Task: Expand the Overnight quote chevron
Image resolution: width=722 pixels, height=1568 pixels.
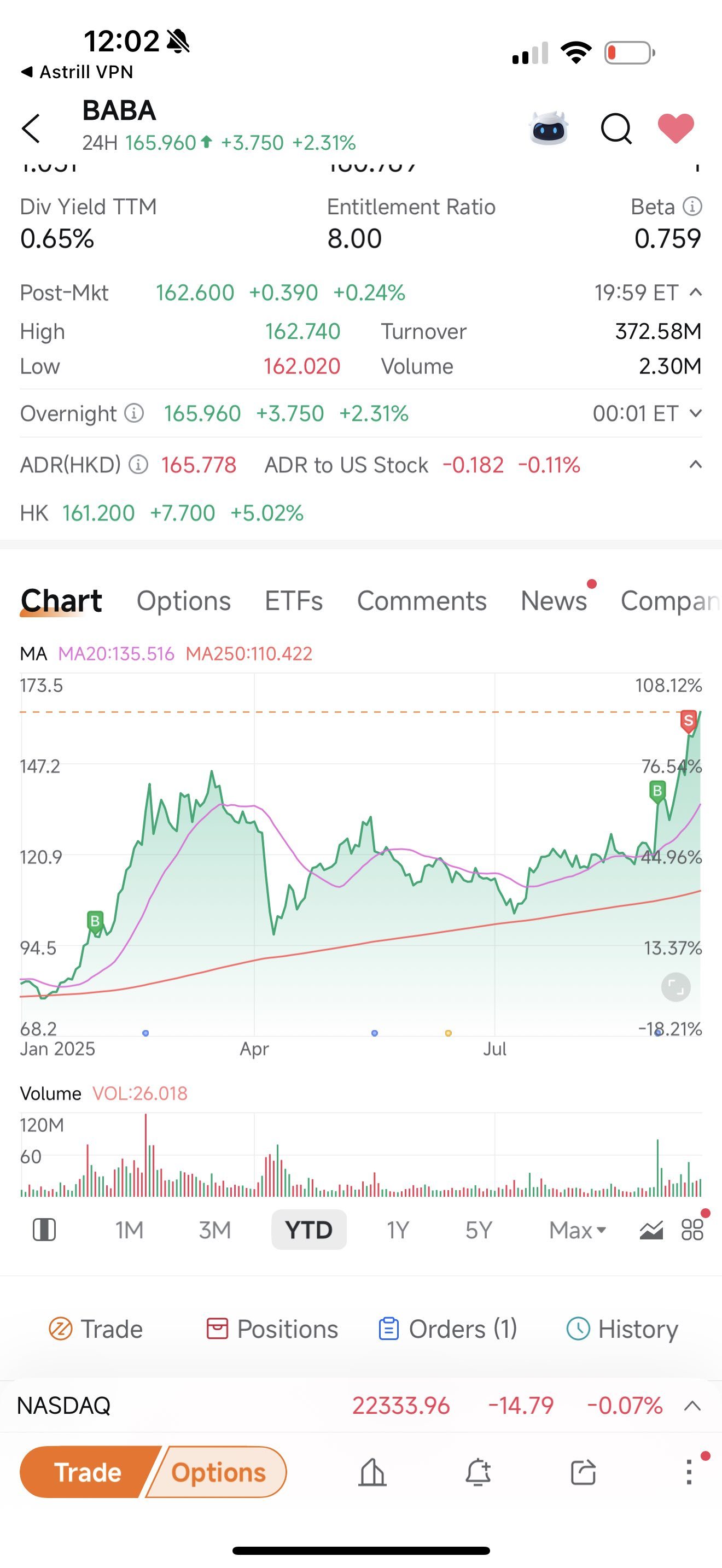Action: click(695, 414)
